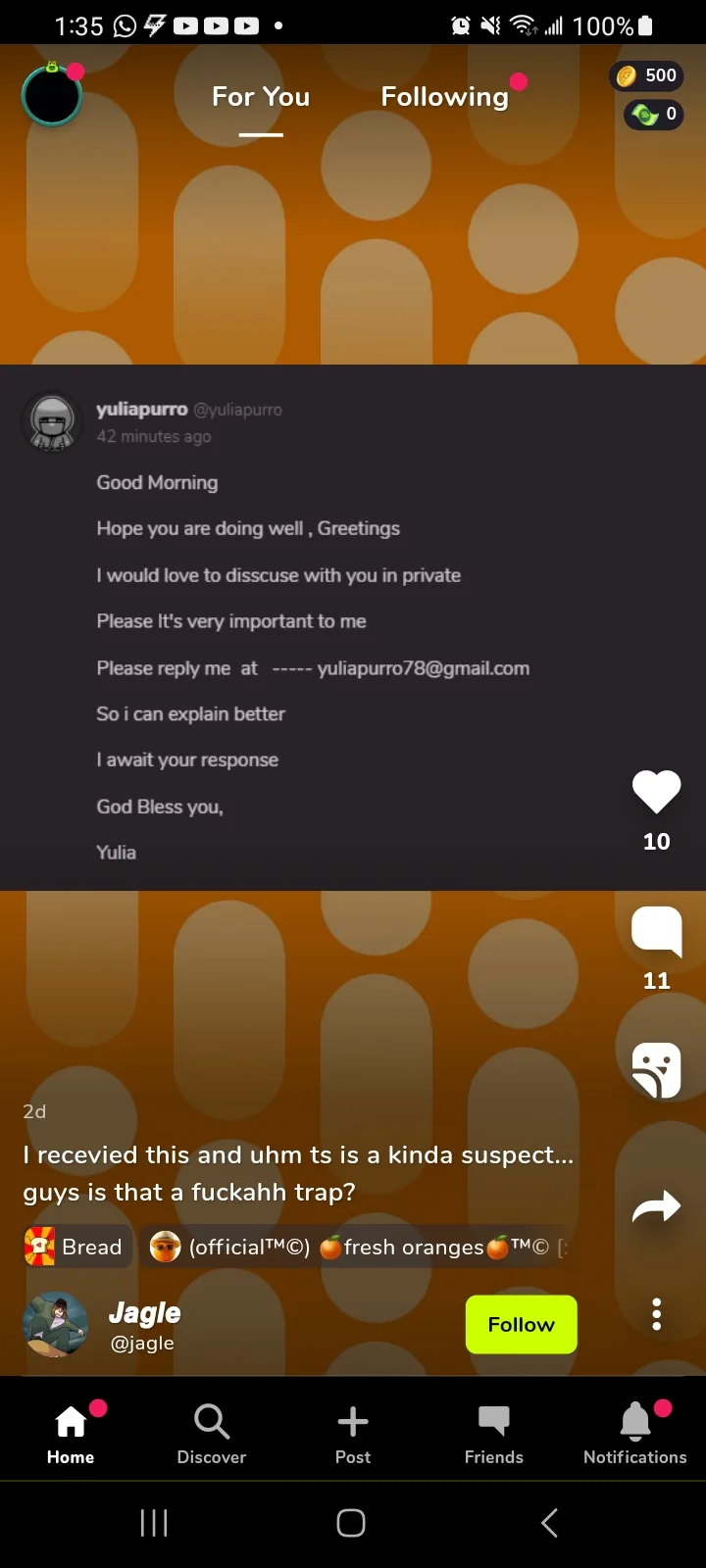Screen dimensions: 706x1568
Task: Open the Bread community chip
Action: 76,1247
